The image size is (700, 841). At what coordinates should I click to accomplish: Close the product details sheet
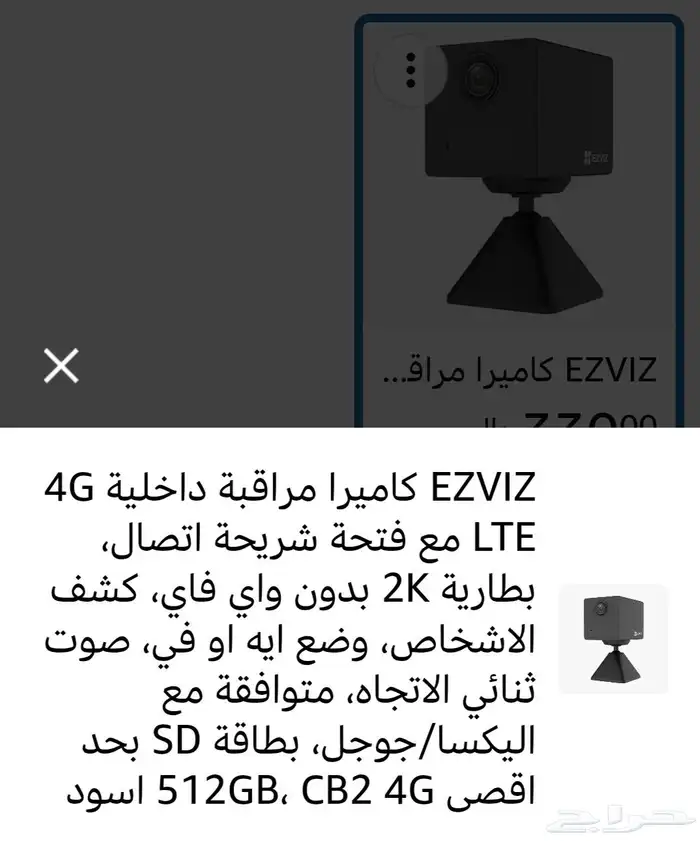(61, 367)
